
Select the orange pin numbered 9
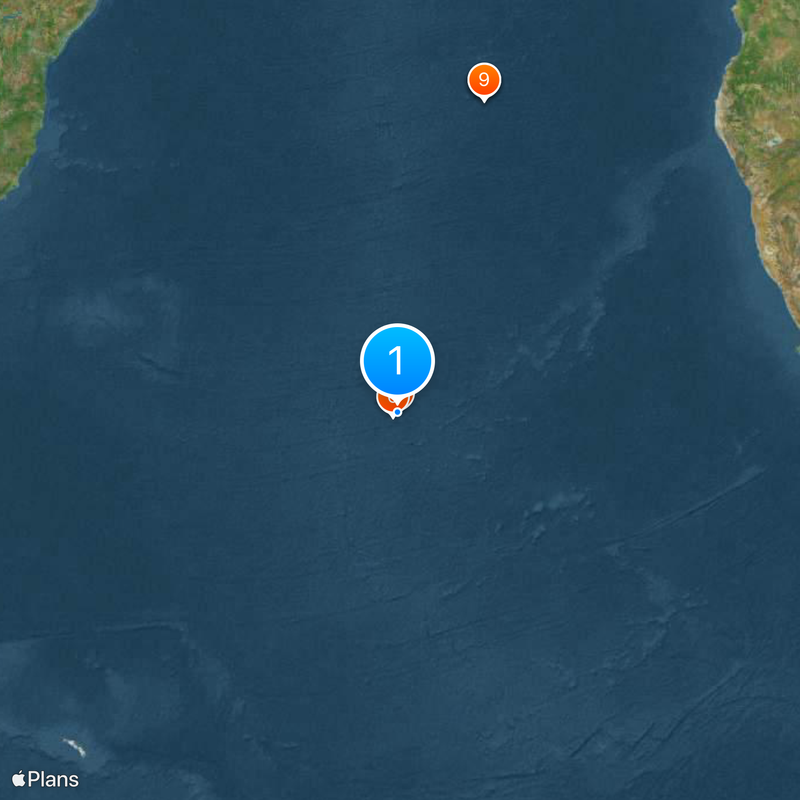[x=484, y=80]
